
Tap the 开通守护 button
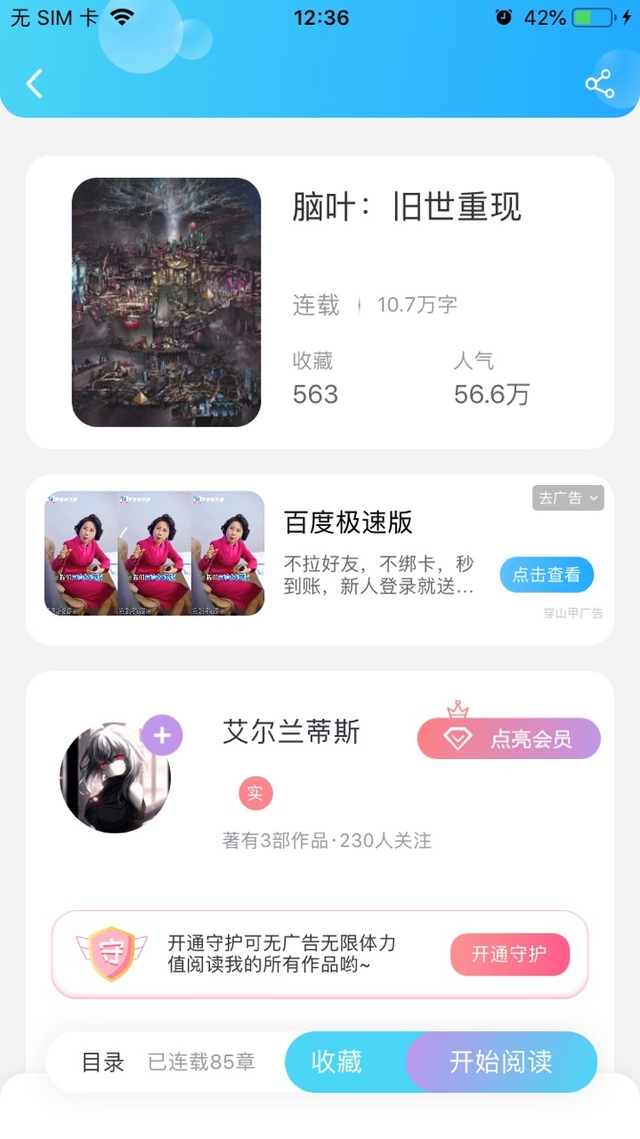coord(510,954)
